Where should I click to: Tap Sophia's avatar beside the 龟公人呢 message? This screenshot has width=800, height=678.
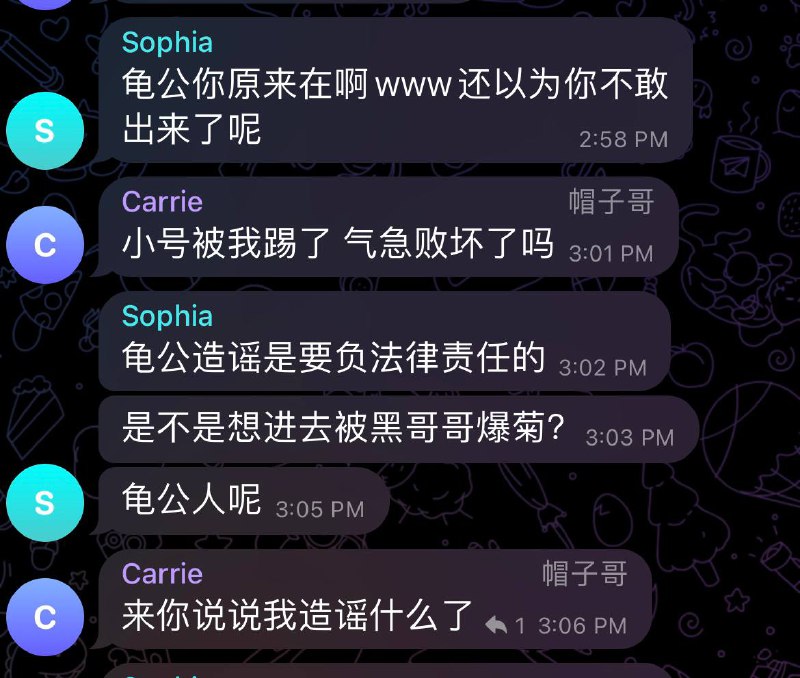(44, 501)
